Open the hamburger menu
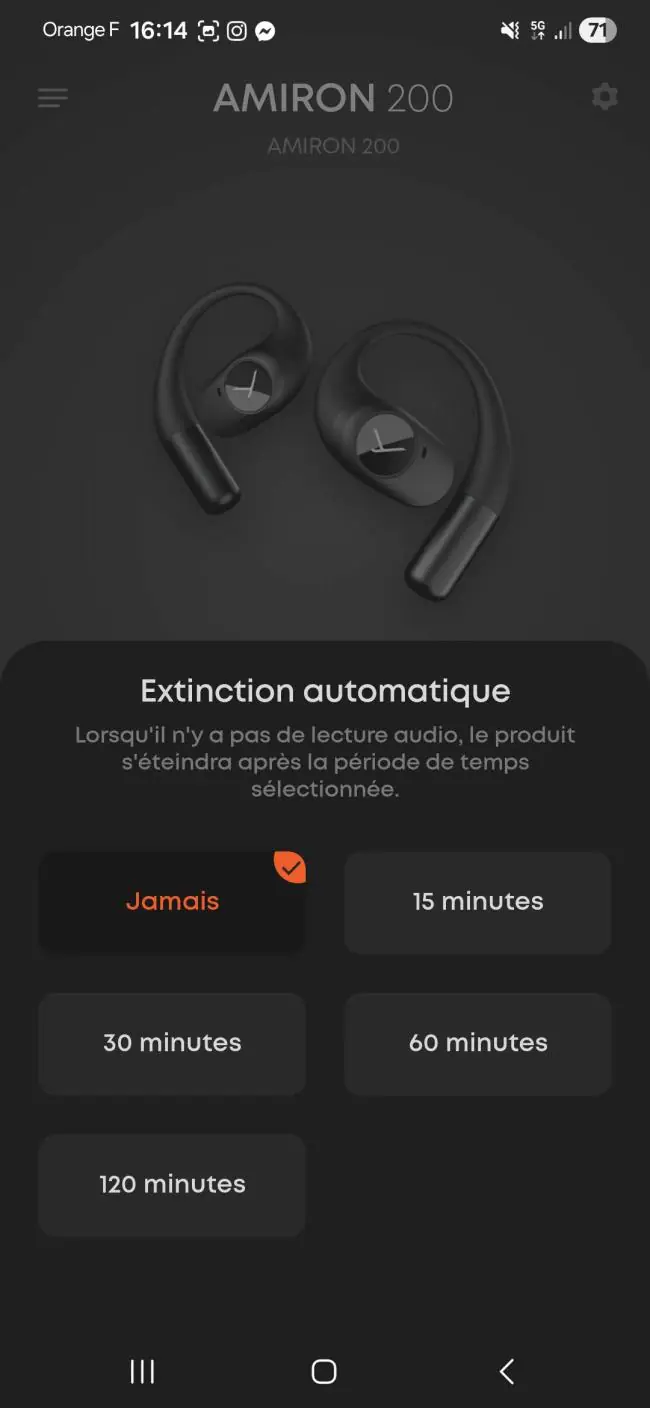 [53, 98]
